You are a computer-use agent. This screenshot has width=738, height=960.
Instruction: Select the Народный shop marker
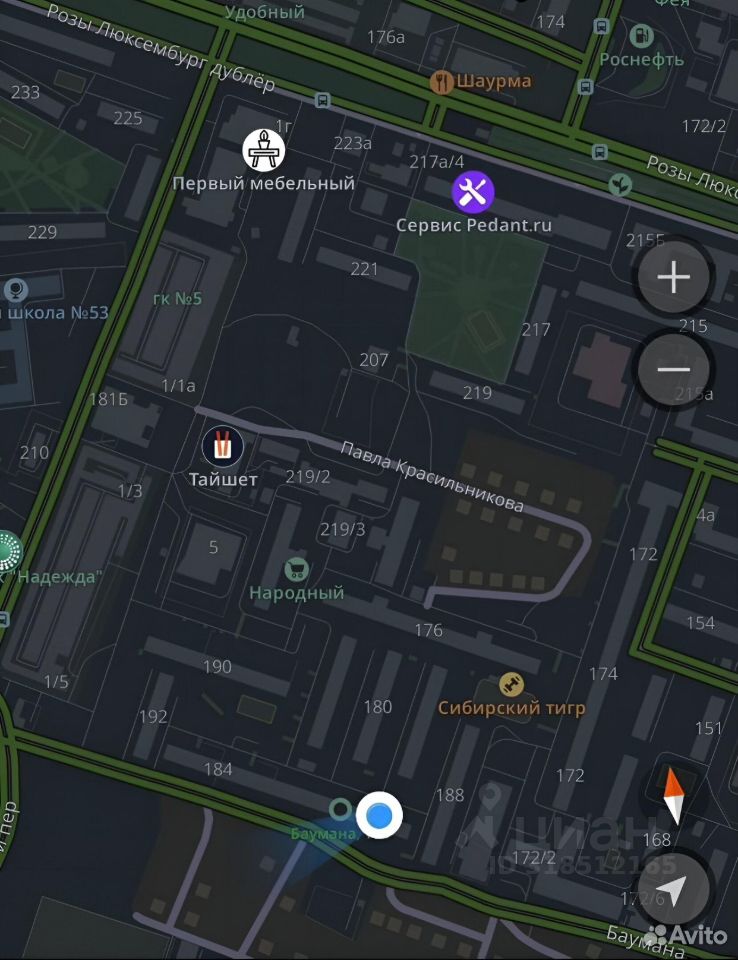[295, 570]
